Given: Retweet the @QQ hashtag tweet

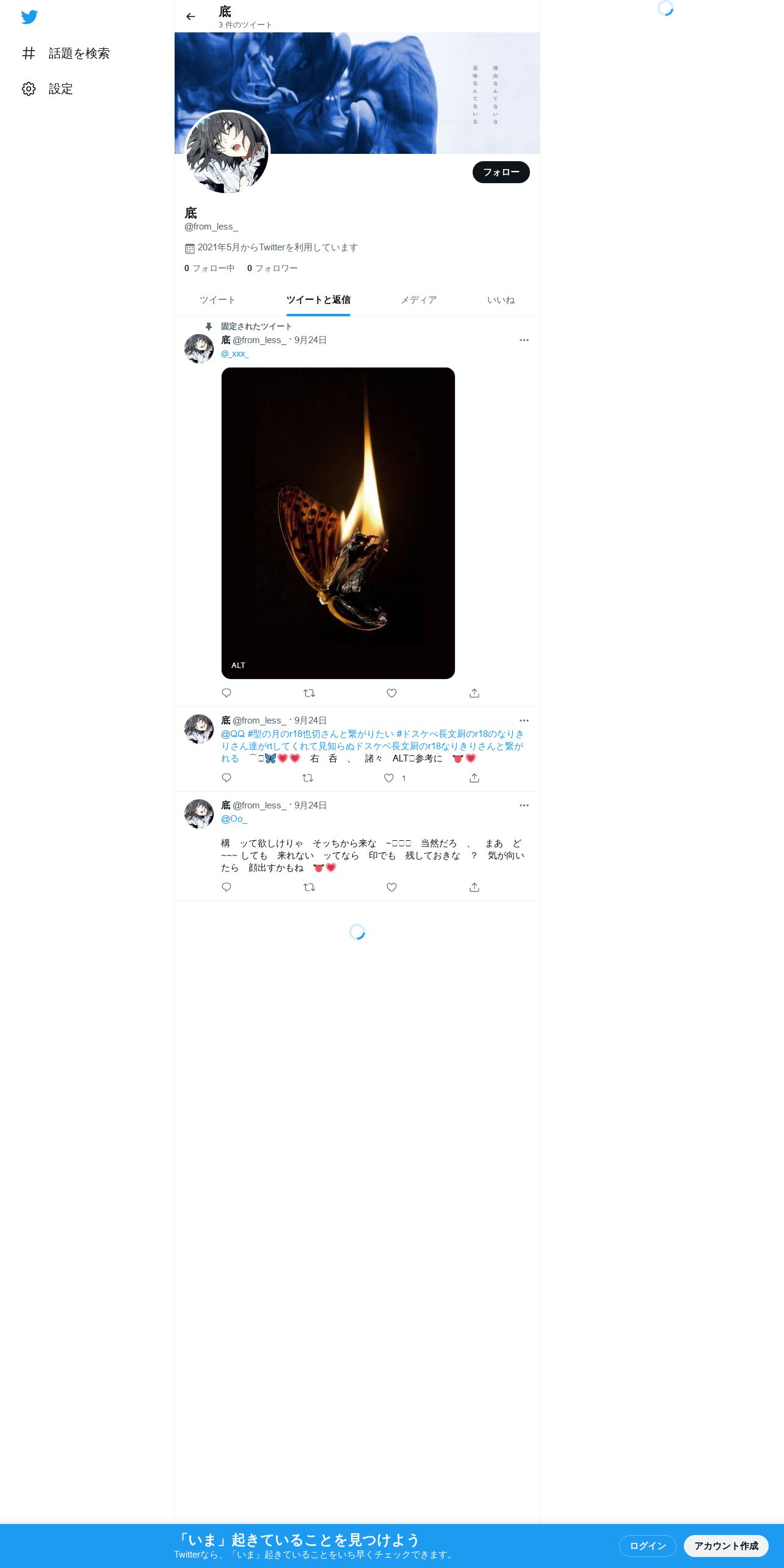Looking at the screenshot, I should click(x=308, y=778).
